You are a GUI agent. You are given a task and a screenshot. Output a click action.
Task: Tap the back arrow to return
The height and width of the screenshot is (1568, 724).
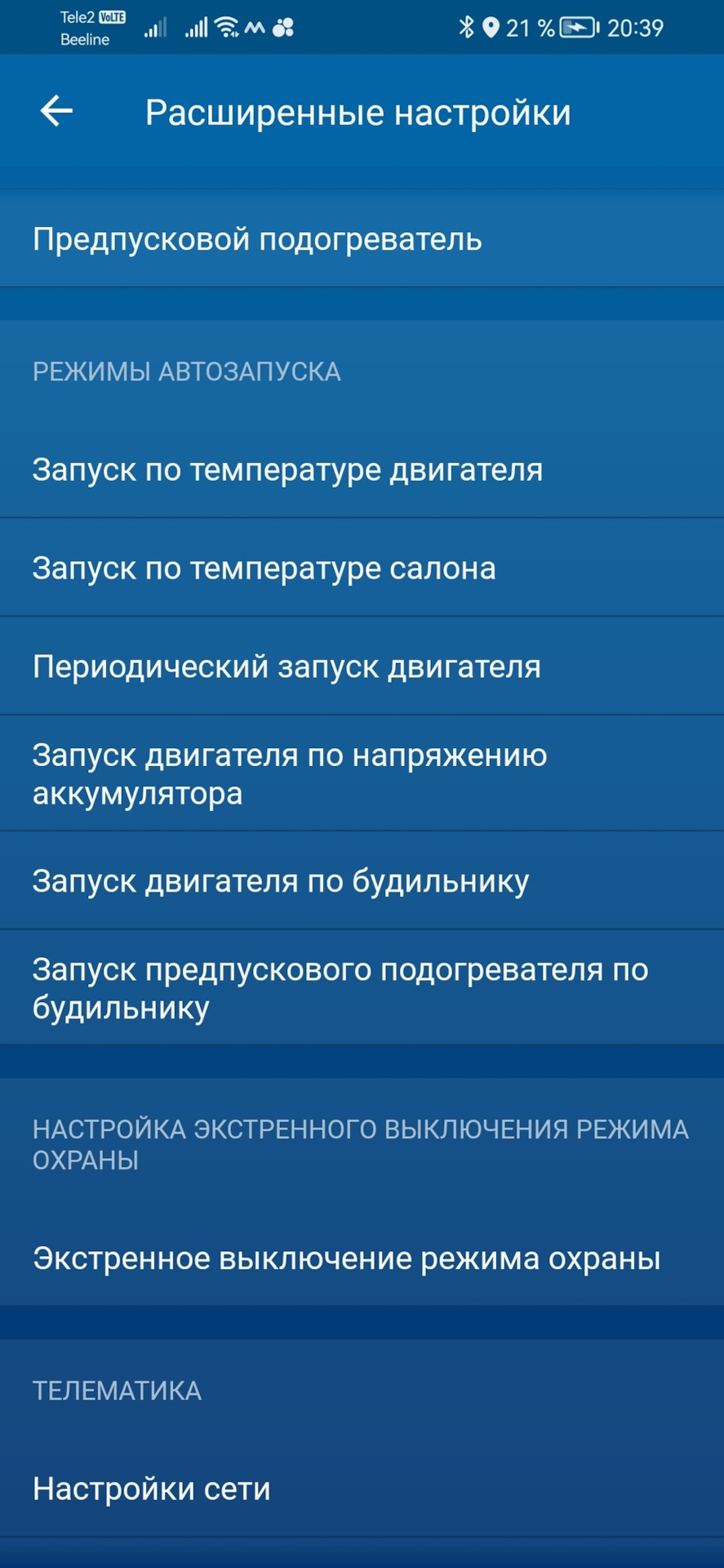(x=56, y=111)
